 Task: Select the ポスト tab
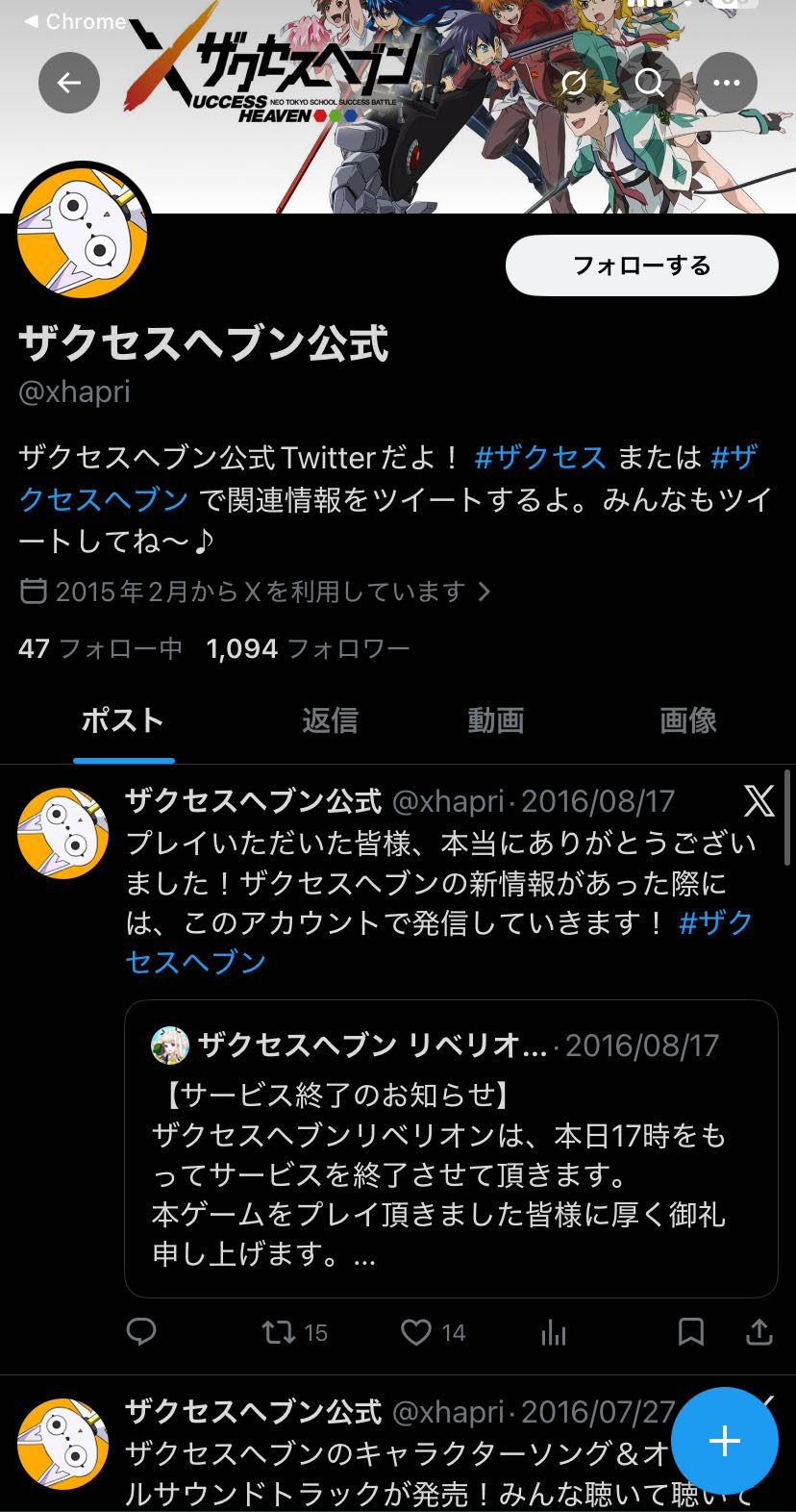coord(123,720)
